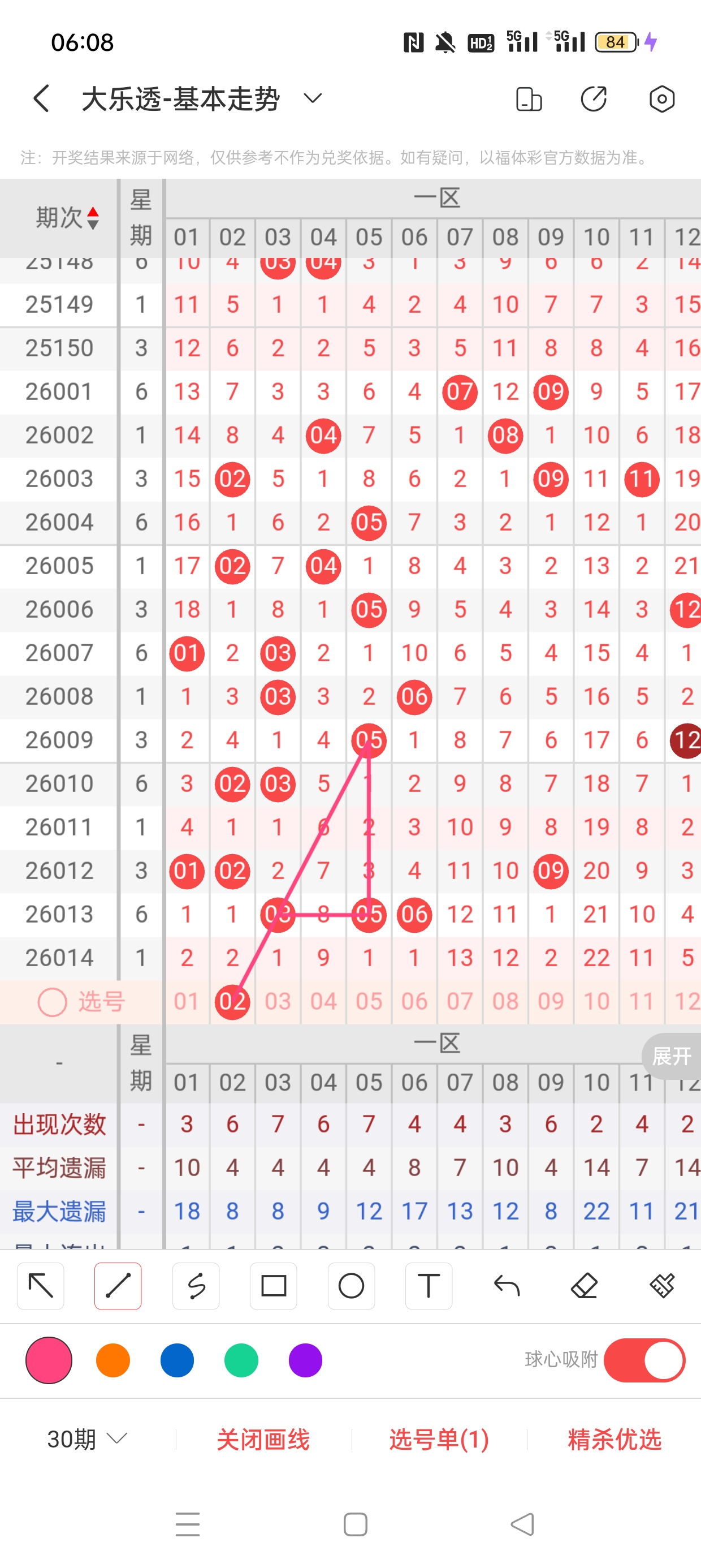Select the circle shape tool
701x1568 pixels.
pyautogui.click(x=351, y=1286)
